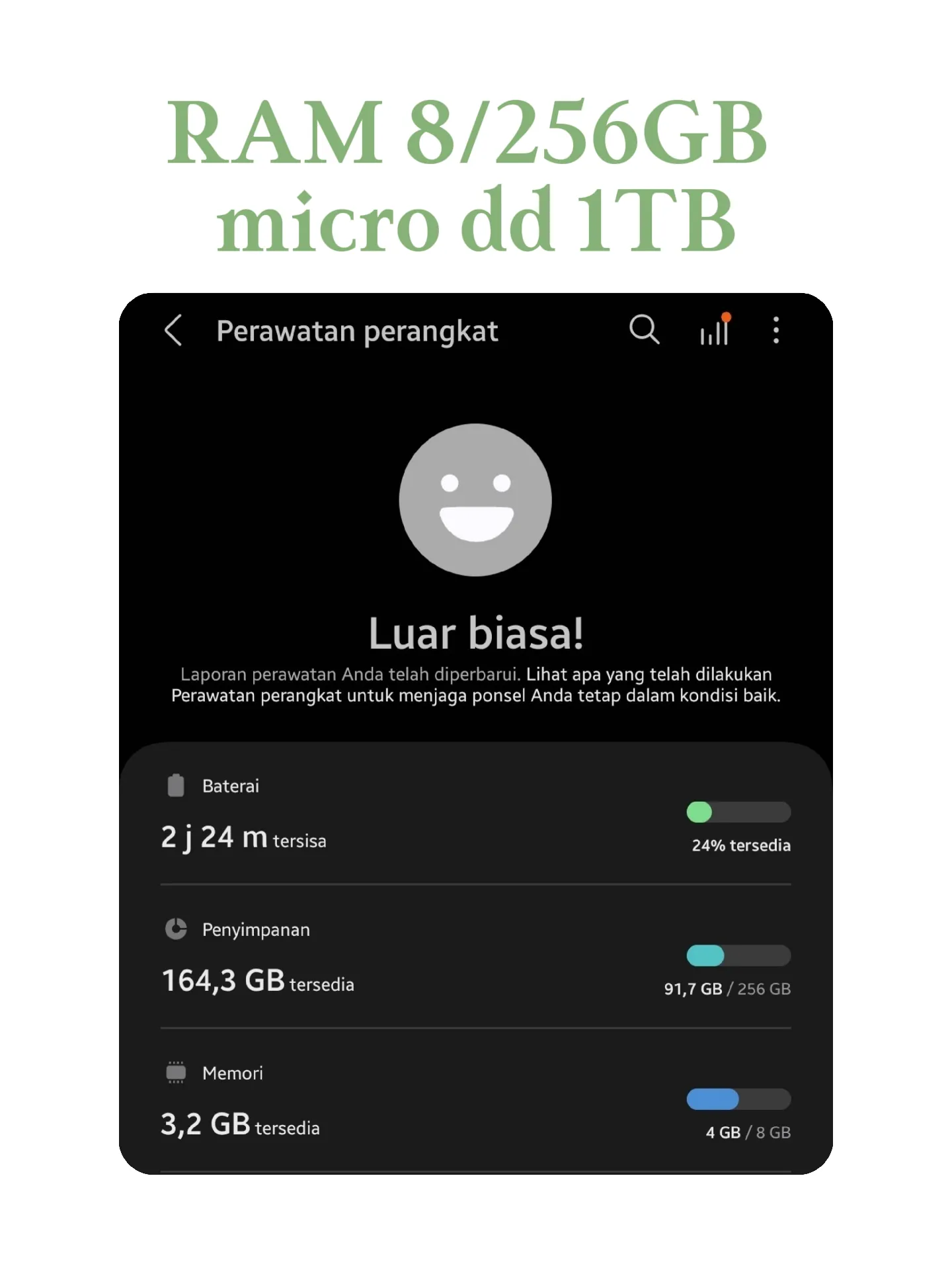Expand the Baterai section

pyautogui.click(x=230, y=785)
